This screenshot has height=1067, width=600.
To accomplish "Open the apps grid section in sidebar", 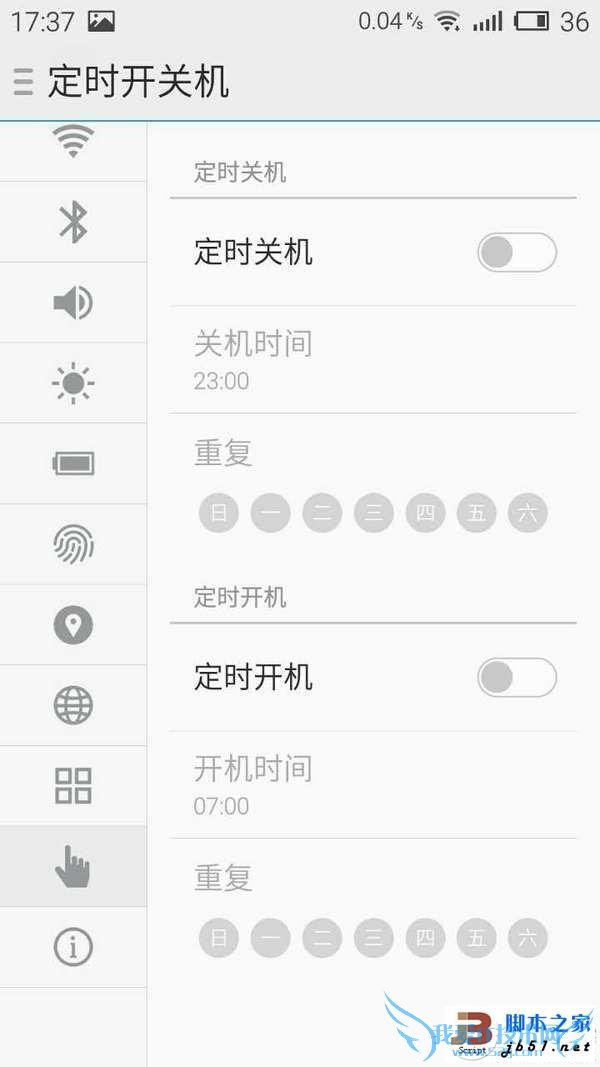I will tap(73, 786).
